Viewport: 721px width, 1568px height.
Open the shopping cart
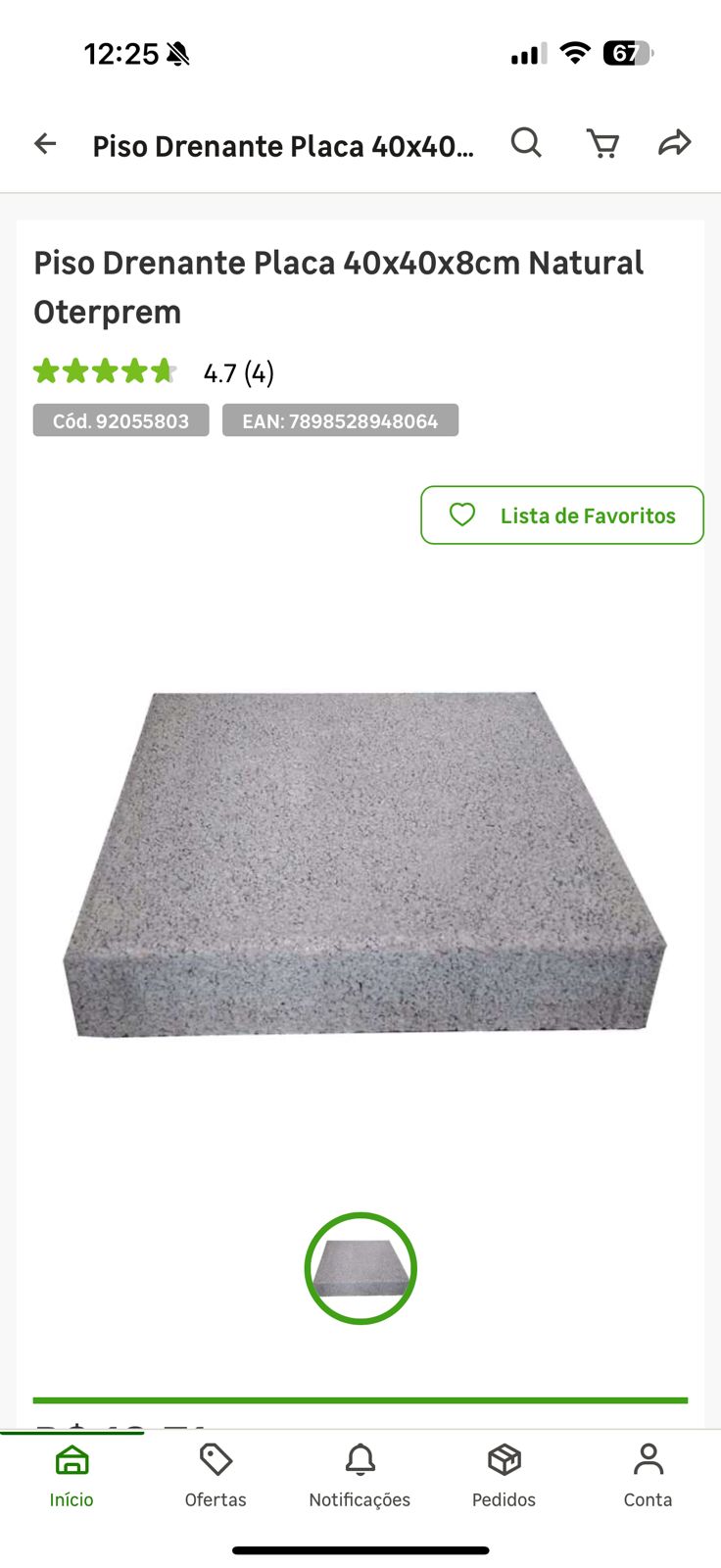click(602, 144)
